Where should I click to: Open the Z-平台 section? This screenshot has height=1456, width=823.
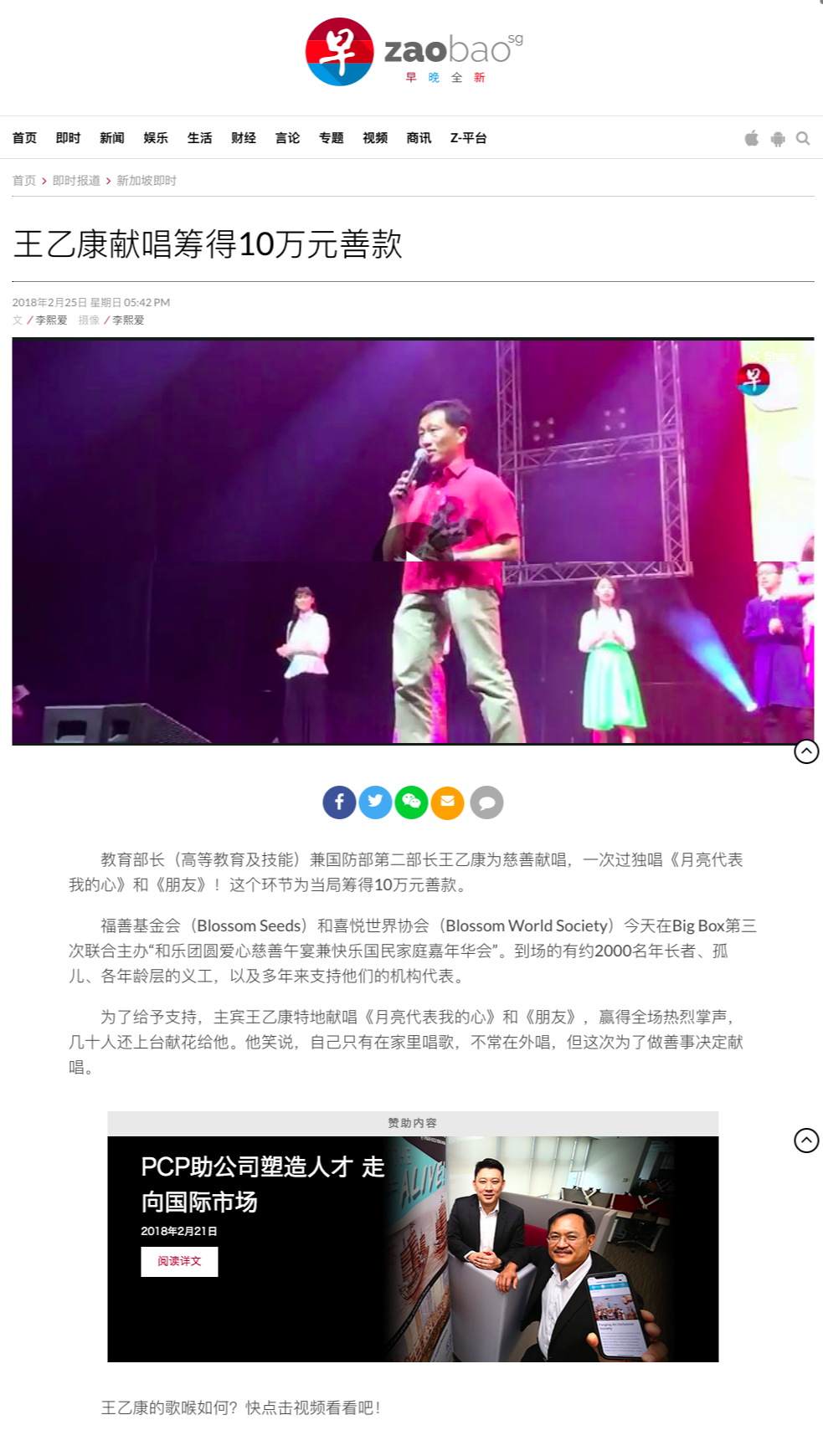coord(468,138)
